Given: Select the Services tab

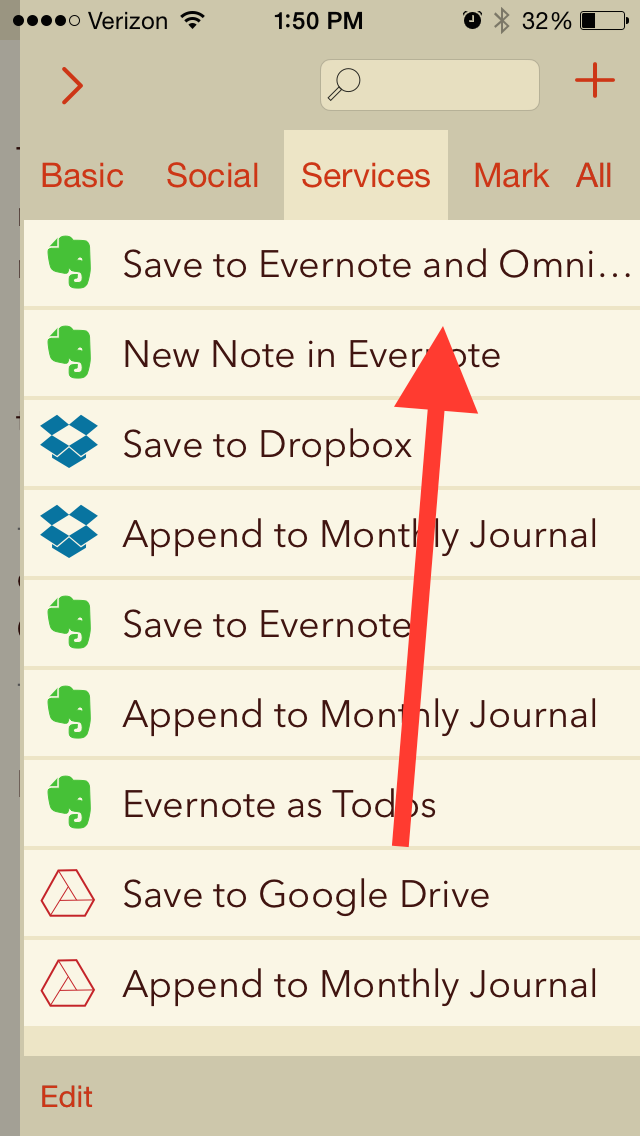Looking at the screenshot, I should (x=365, y=176).
